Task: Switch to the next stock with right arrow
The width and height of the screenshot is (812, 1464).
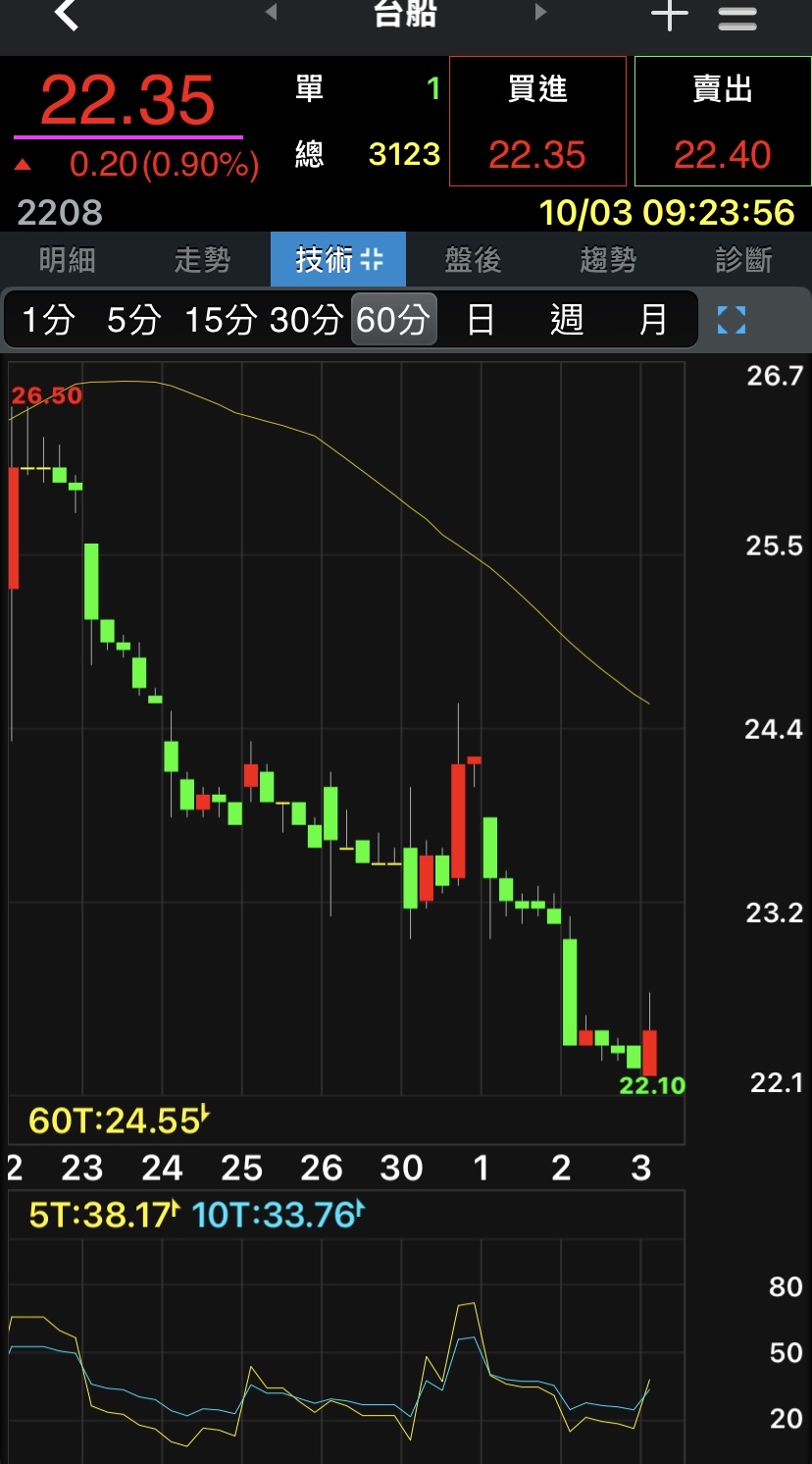Action: pos(540,13)
